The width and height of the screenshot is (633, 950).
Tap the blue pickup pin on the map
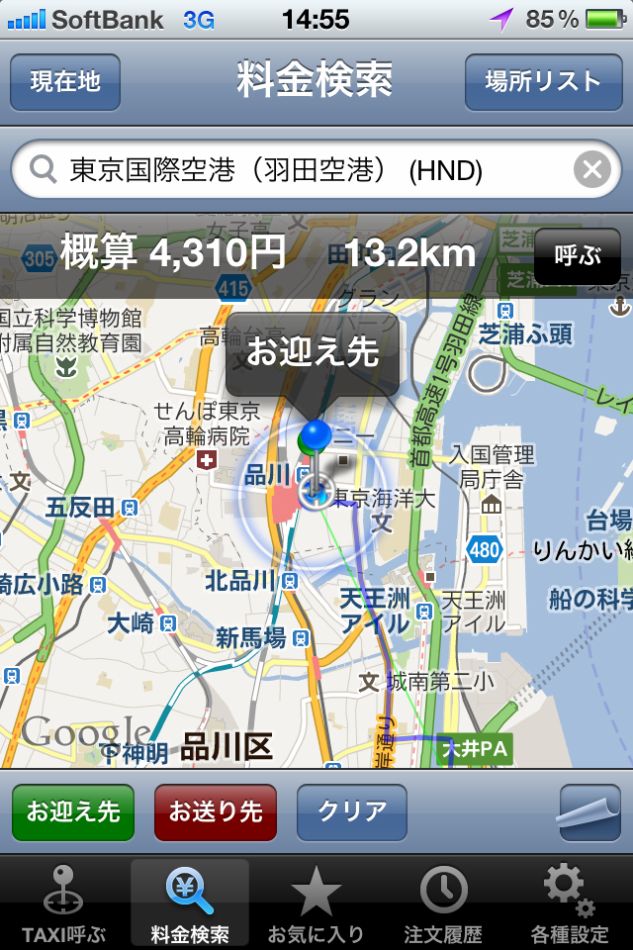[316, 436]
